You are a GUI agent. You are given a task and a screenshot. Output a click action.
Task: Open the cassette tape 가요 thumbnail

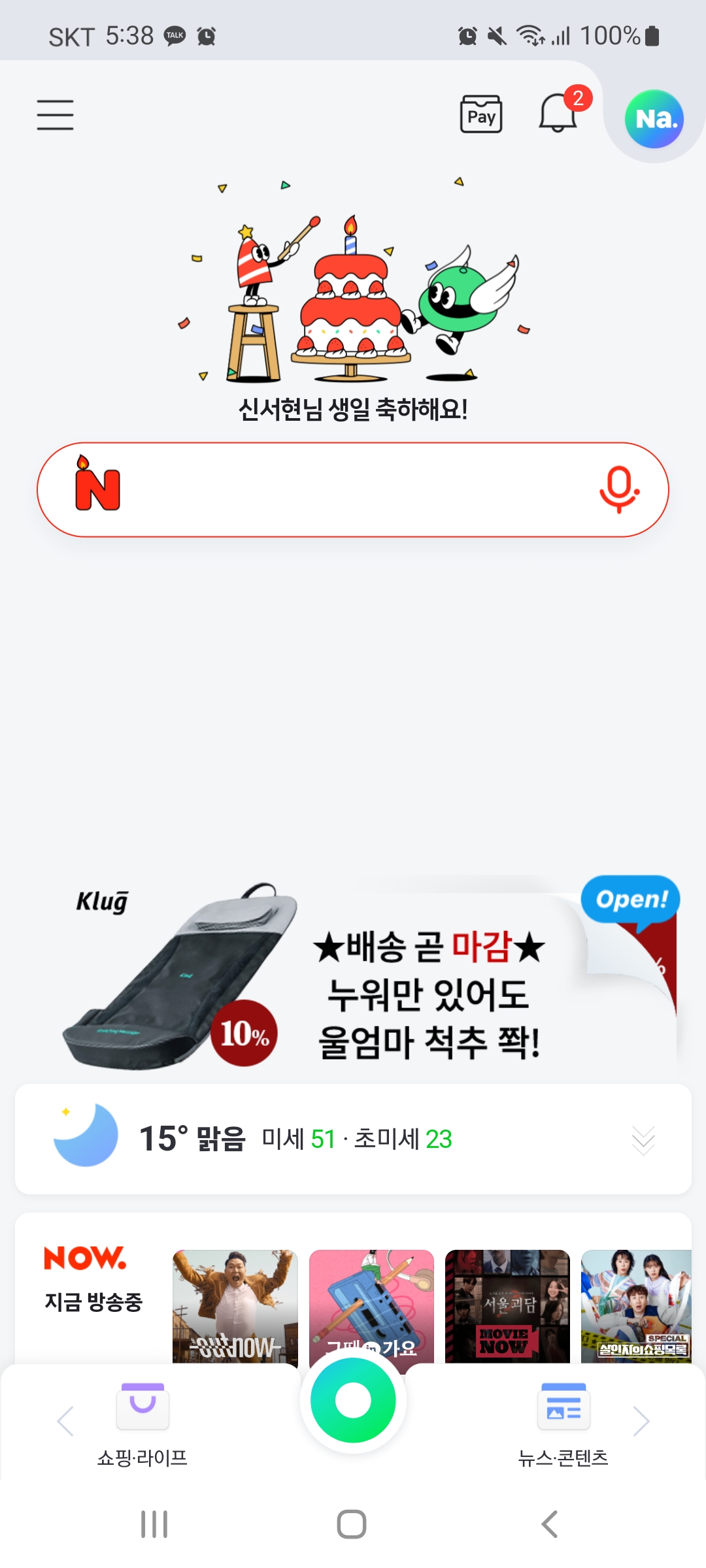(371, 1307)
